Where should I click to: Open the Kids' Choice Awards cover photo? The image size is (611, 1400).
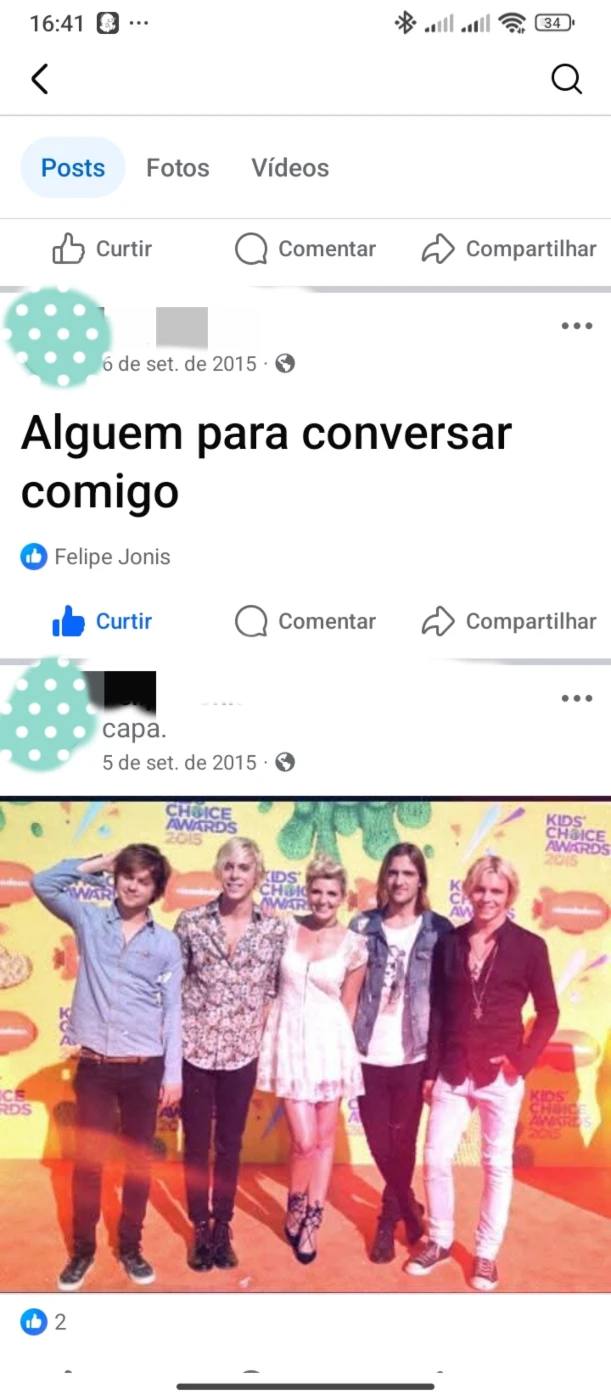[x=305, y=1045]
